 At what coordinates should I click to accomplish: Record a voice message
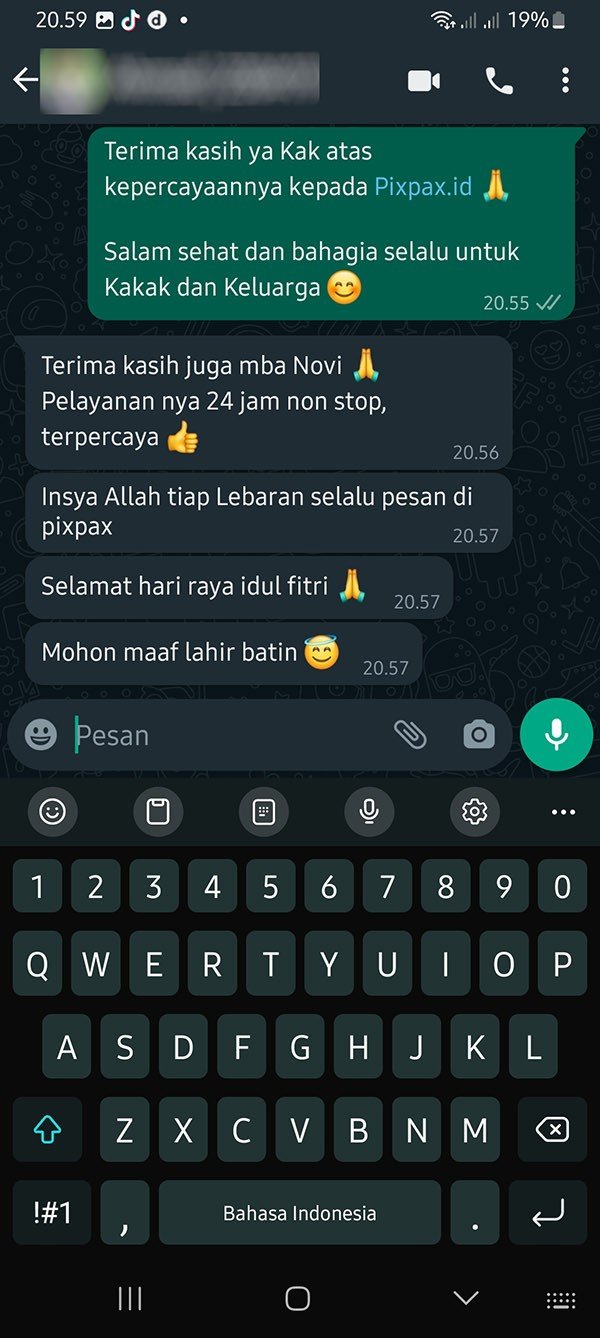(x=556, y=735)
